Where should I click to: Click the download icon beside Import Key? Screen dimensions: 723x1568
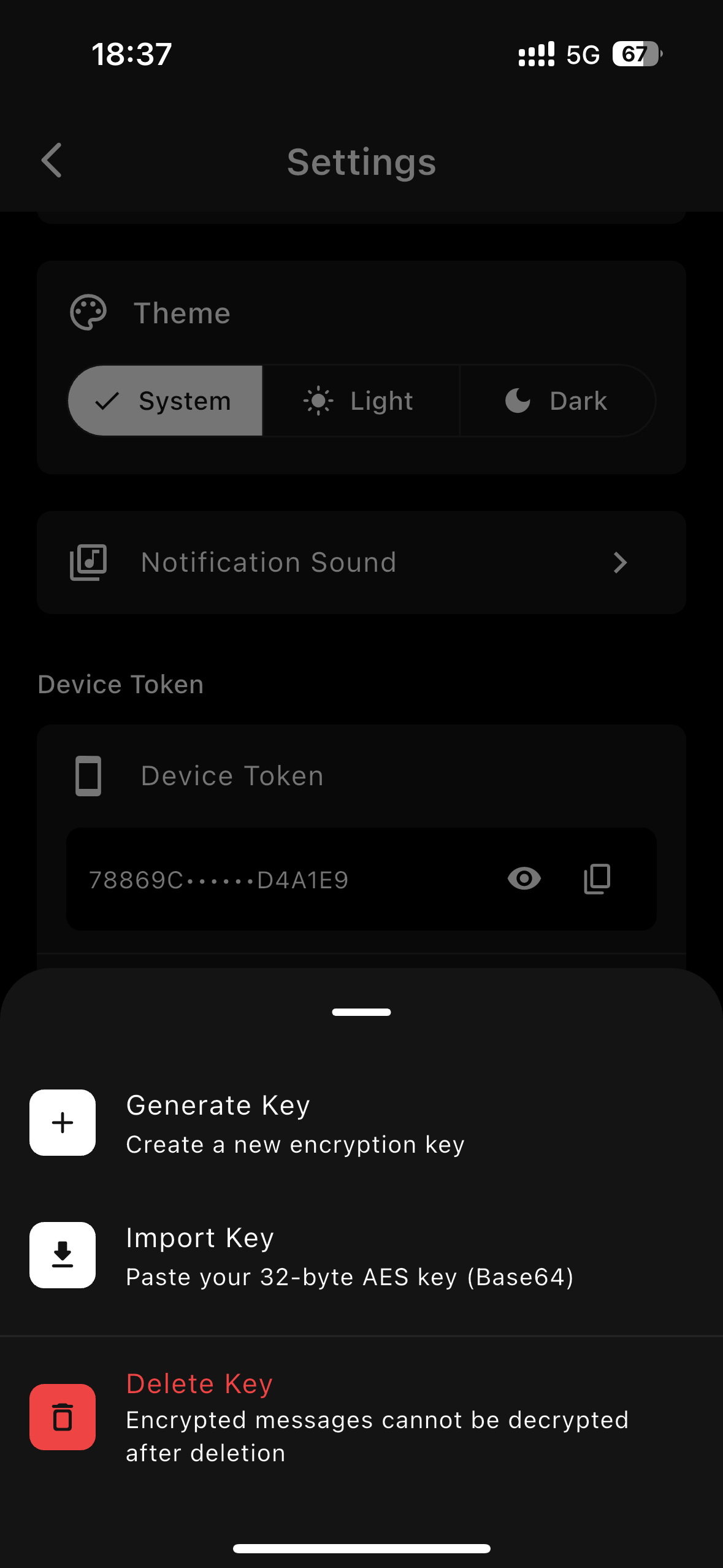tap(62, 1255)
